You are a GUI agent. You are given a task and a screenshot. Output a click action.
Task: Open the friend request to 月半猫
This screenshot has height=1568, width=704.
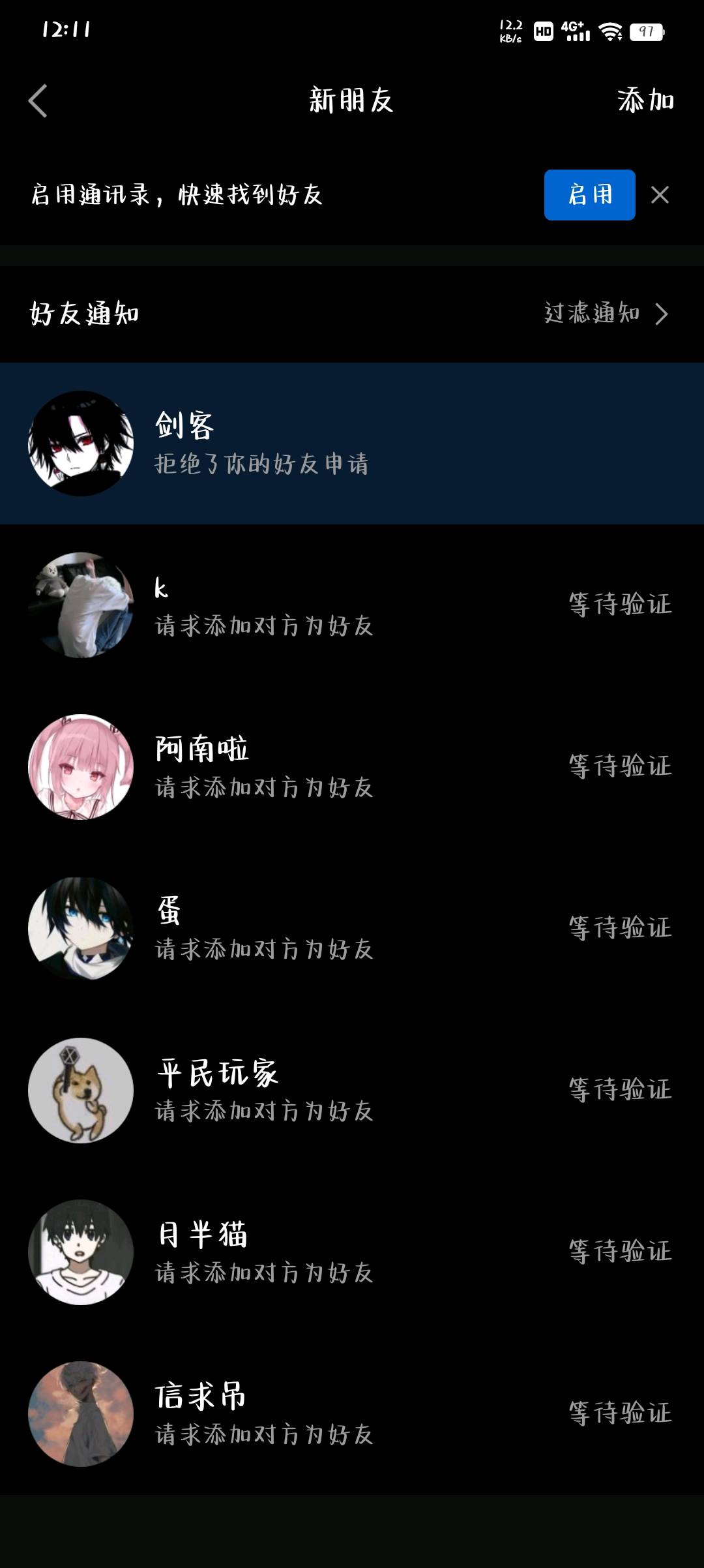click(x=352, y=1252)
